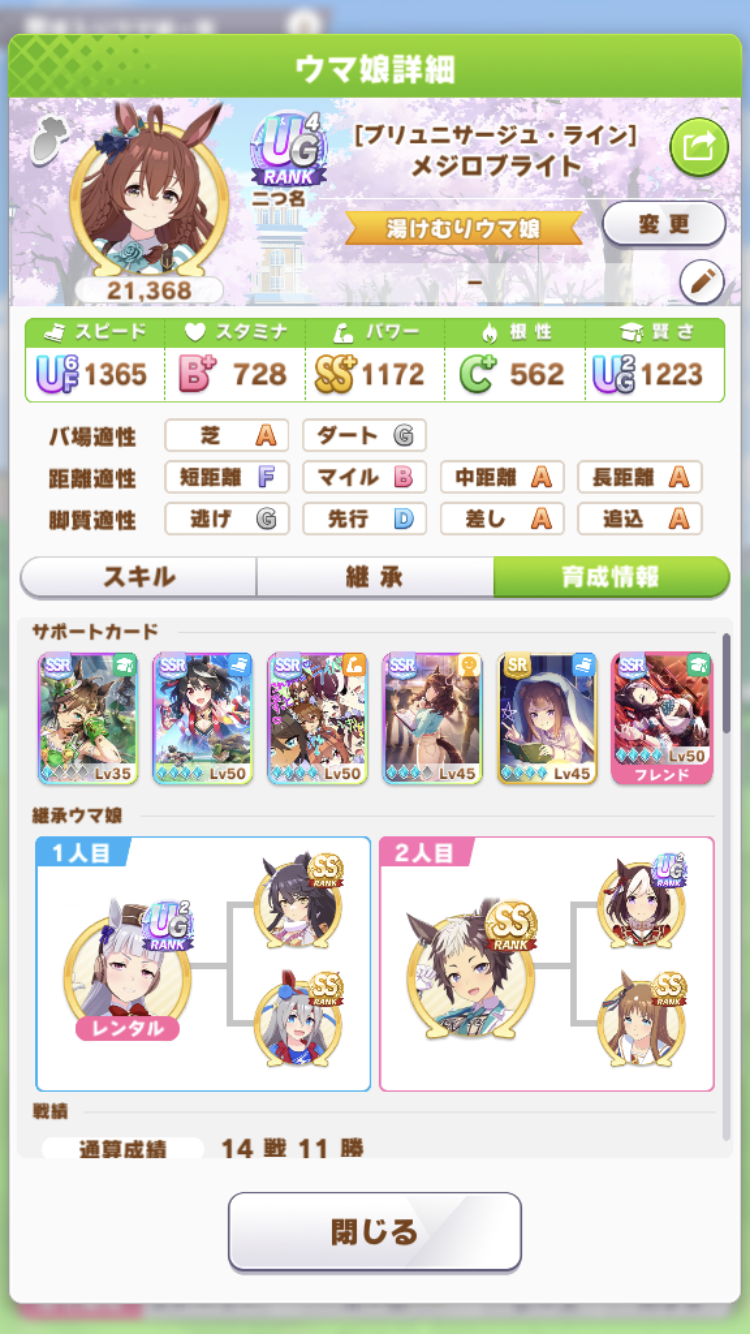Open the Lv35 SSR support card
This screenshot has height=1334, width=750.
[88, 718]
